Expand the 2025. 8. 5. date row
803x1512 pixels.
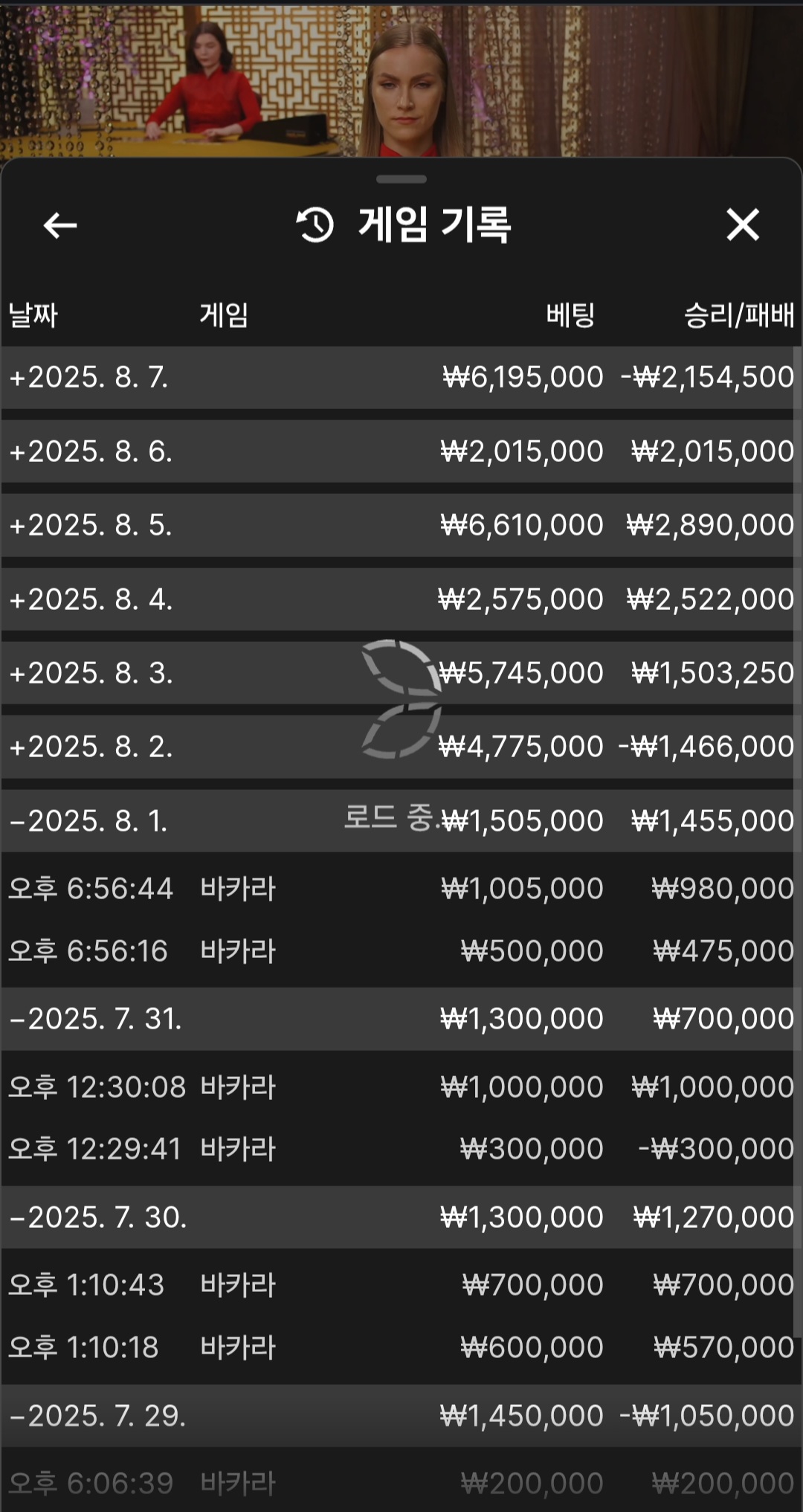tap(89, 525)
